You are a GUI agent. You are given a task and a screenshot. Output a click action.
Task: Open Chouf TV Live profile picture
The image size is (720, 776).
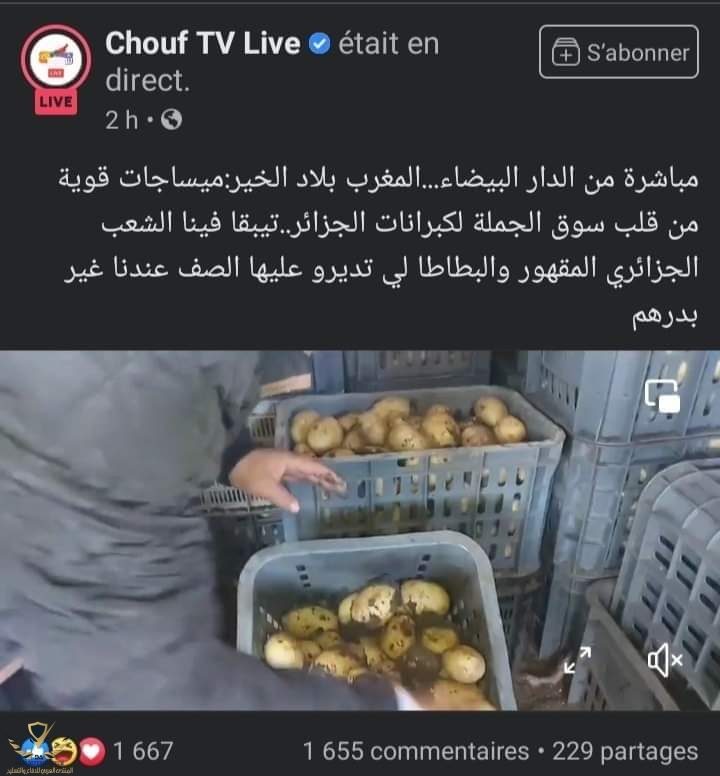[55, 64]
